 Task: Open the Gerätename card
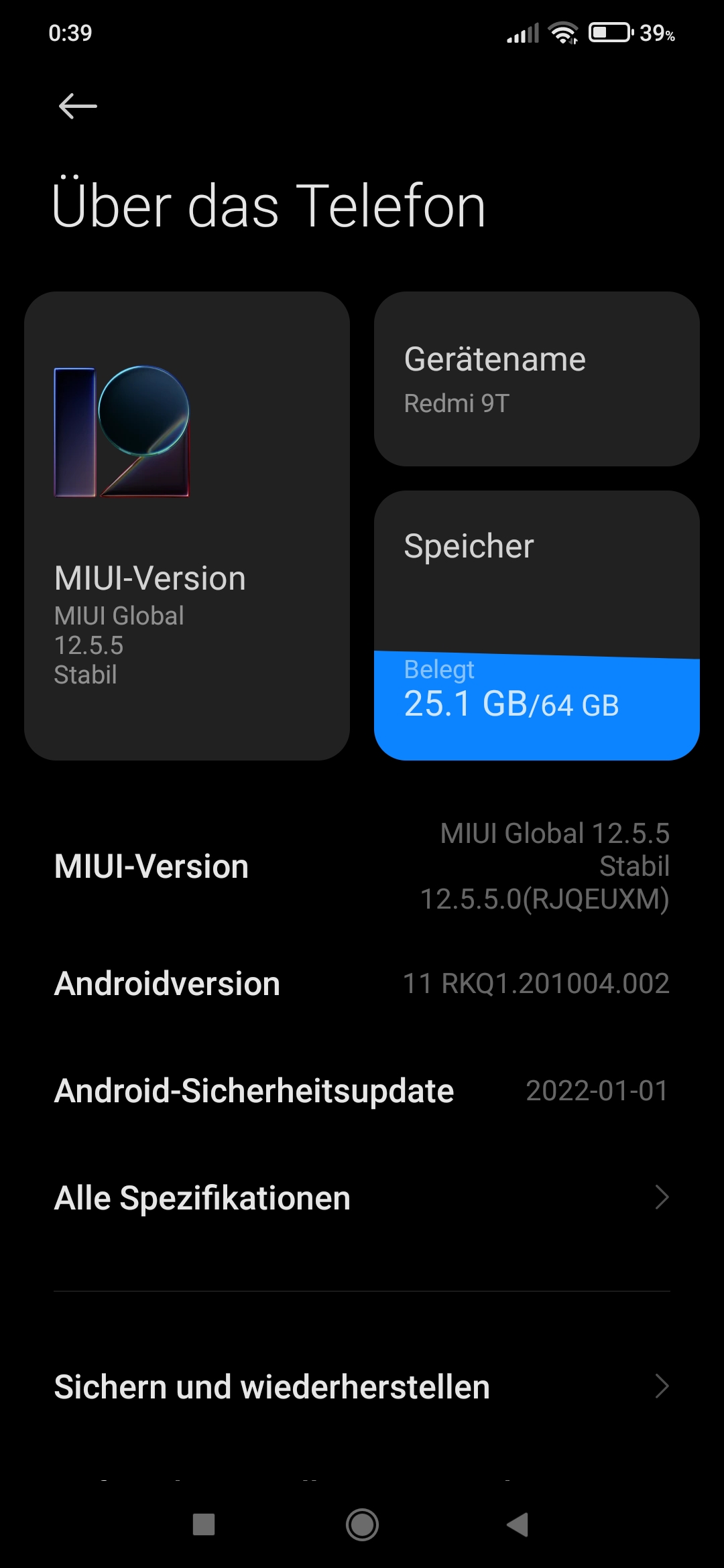[536, 379]
